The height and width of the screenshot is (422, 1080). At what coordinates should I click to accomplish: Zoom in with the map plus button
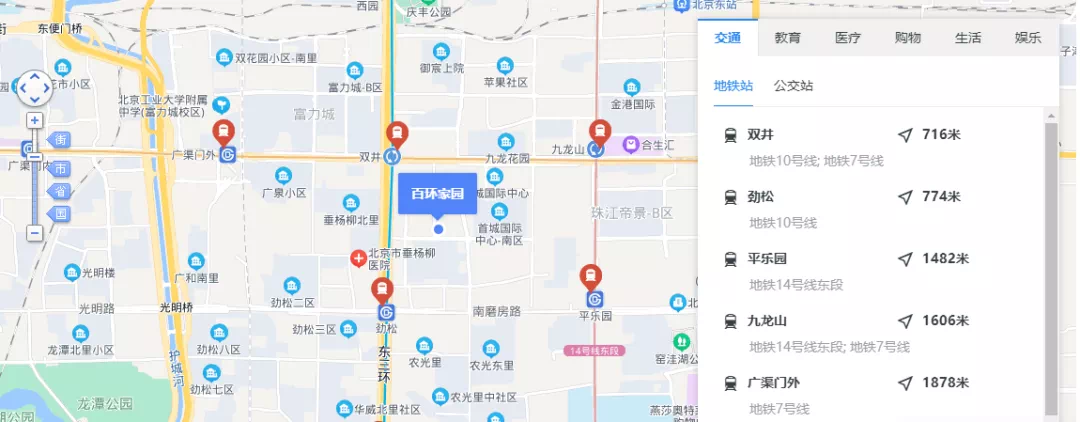click(34, 120)
